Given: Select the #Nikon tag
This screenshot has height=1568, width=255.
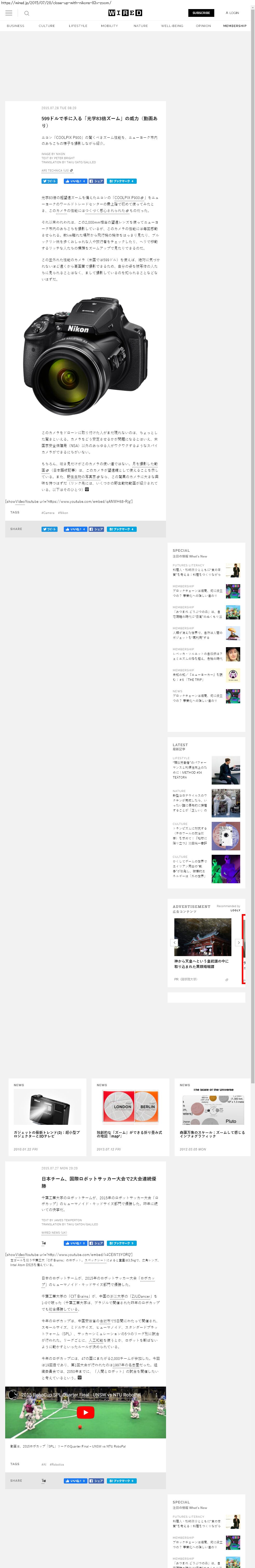Looking at the screenshot, I should pos(63,513).
